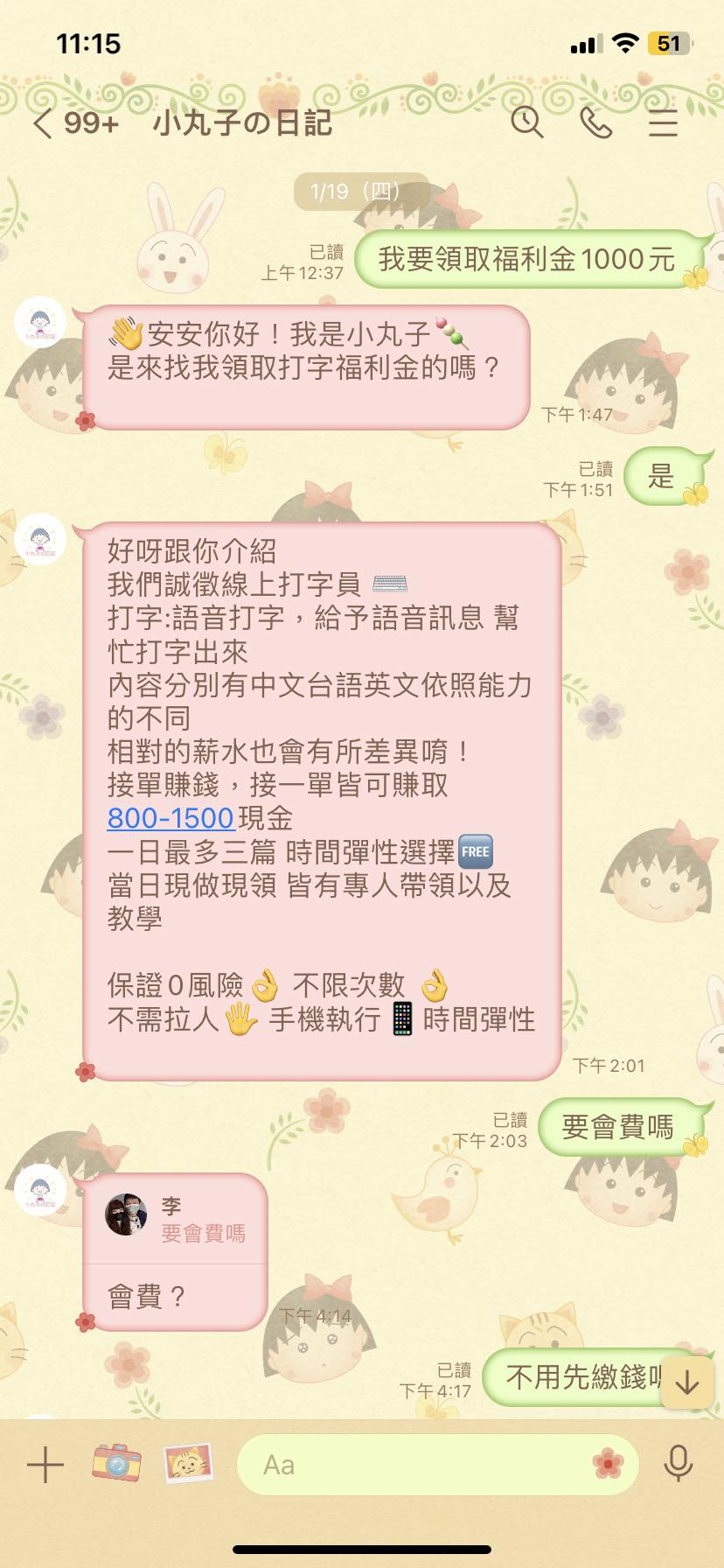
Task: Go back to the chat list
Action: [44, 123]
